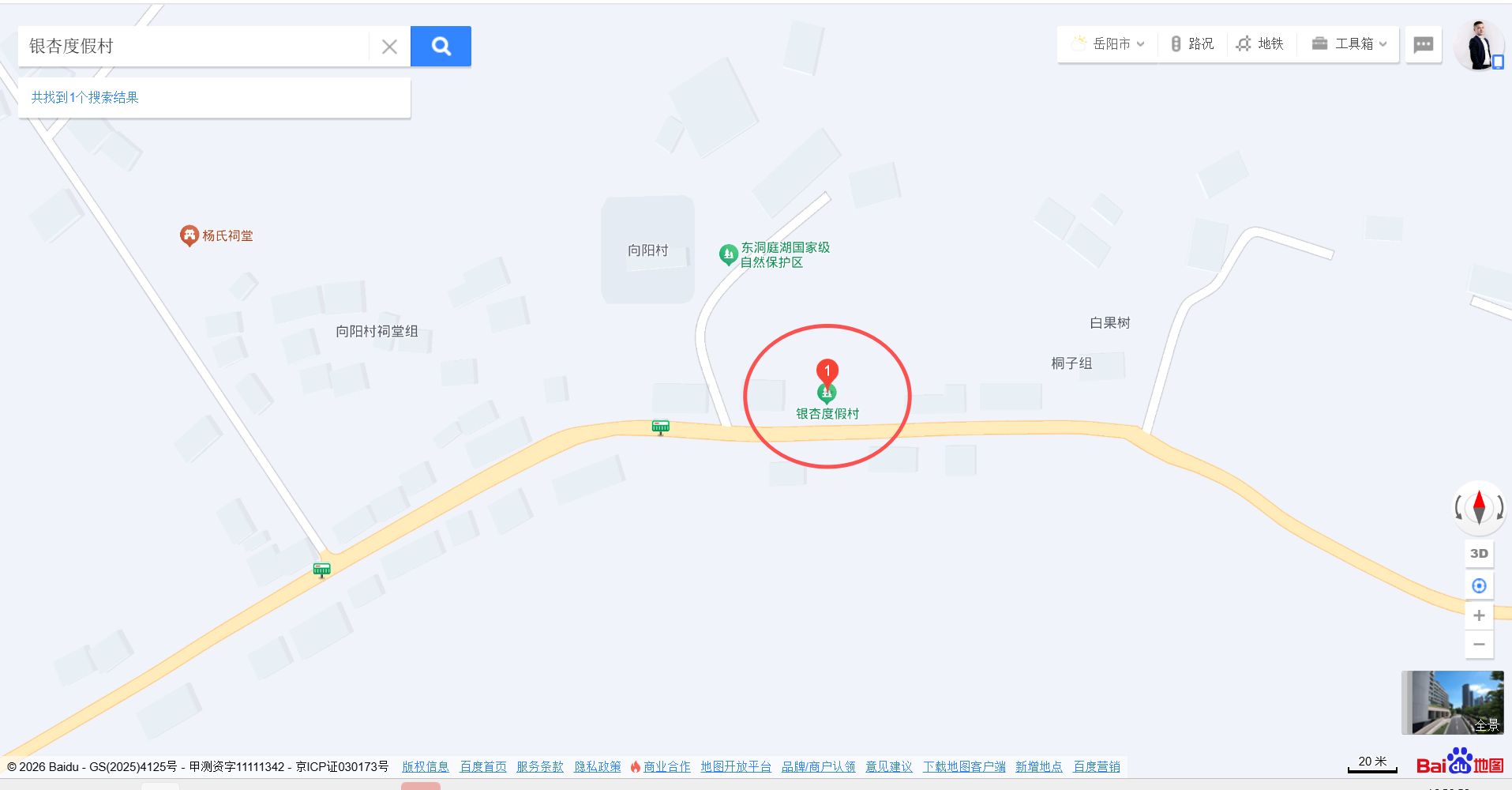
Task: Reset map orientation with the compass
Action: point(1479,507)
